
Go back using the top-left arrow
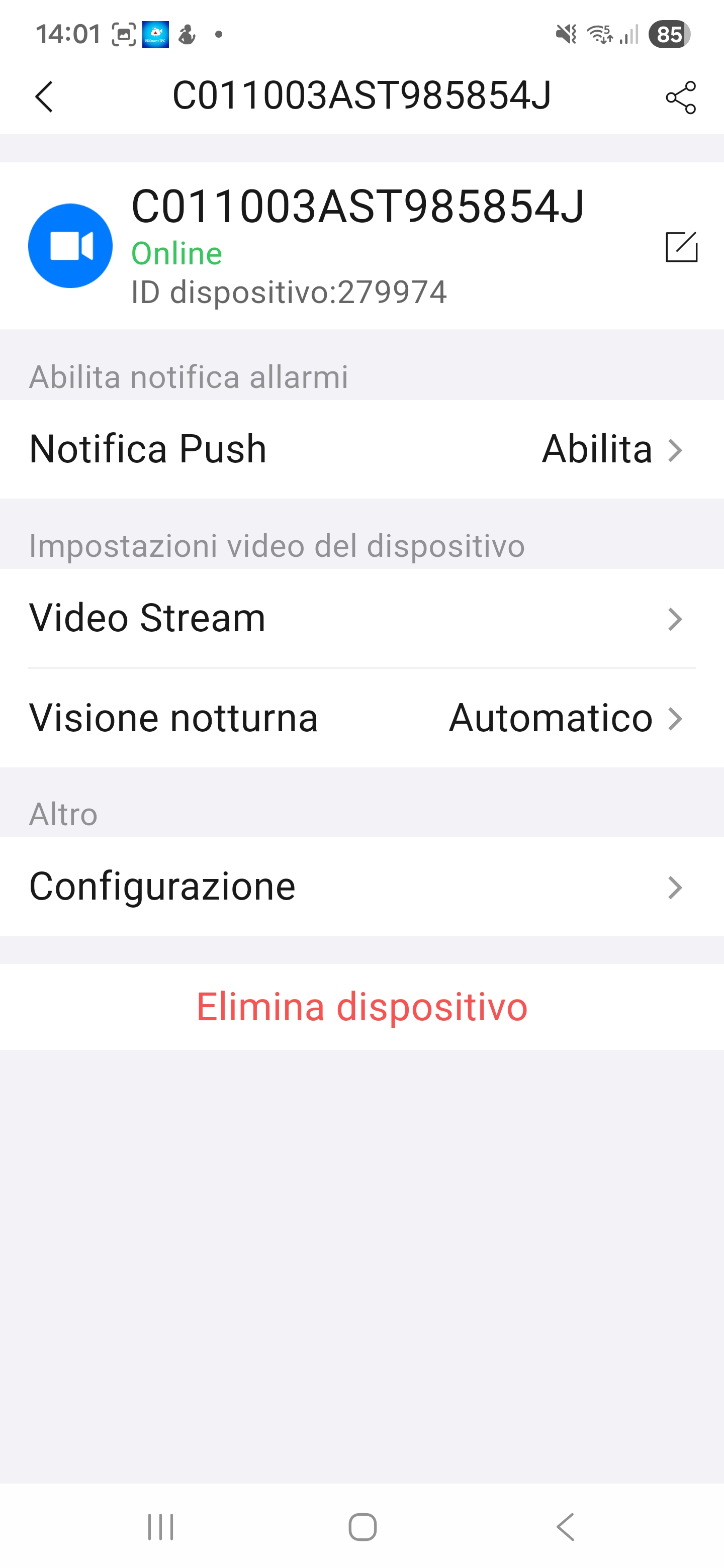pos(44,97)
